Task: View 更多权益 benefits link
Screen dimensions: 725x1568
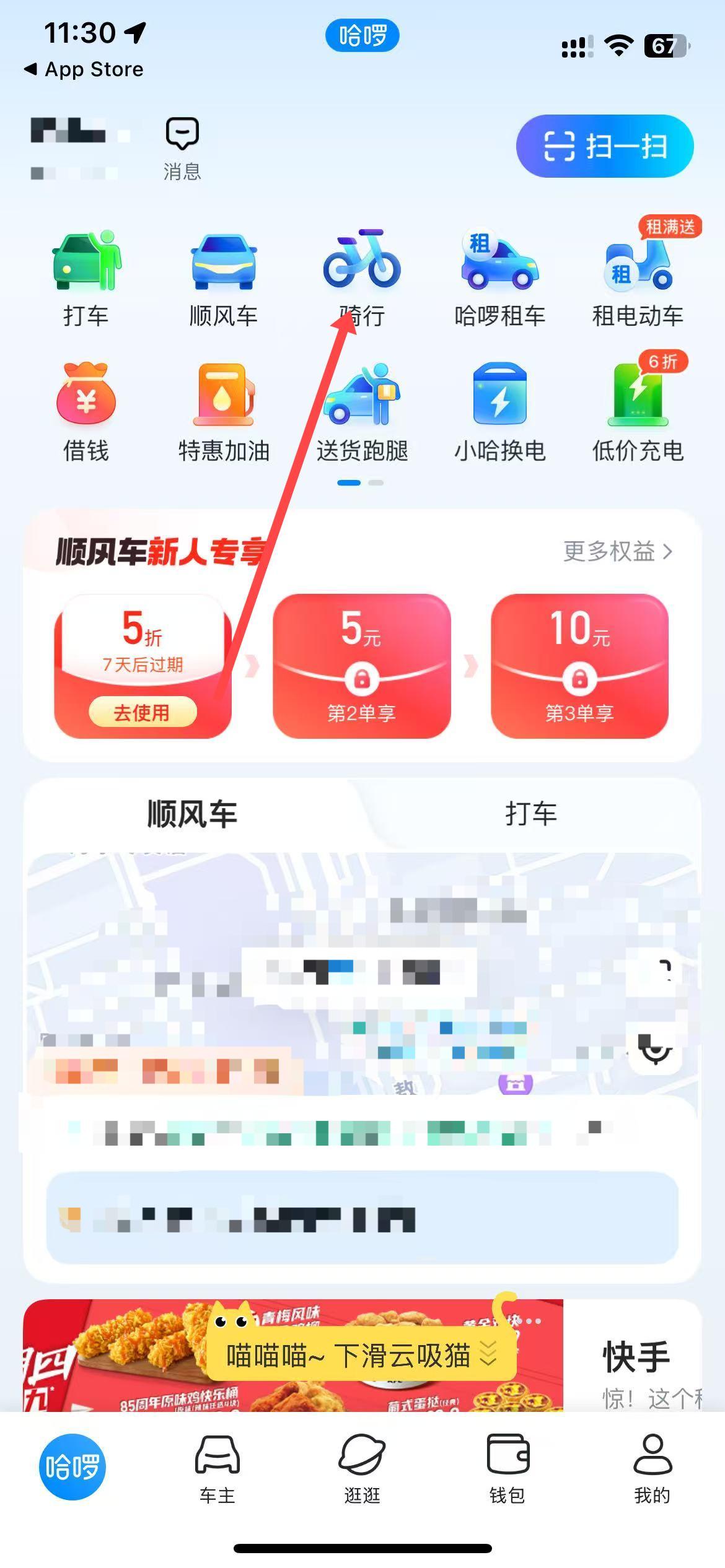Action: click(617, 551)
